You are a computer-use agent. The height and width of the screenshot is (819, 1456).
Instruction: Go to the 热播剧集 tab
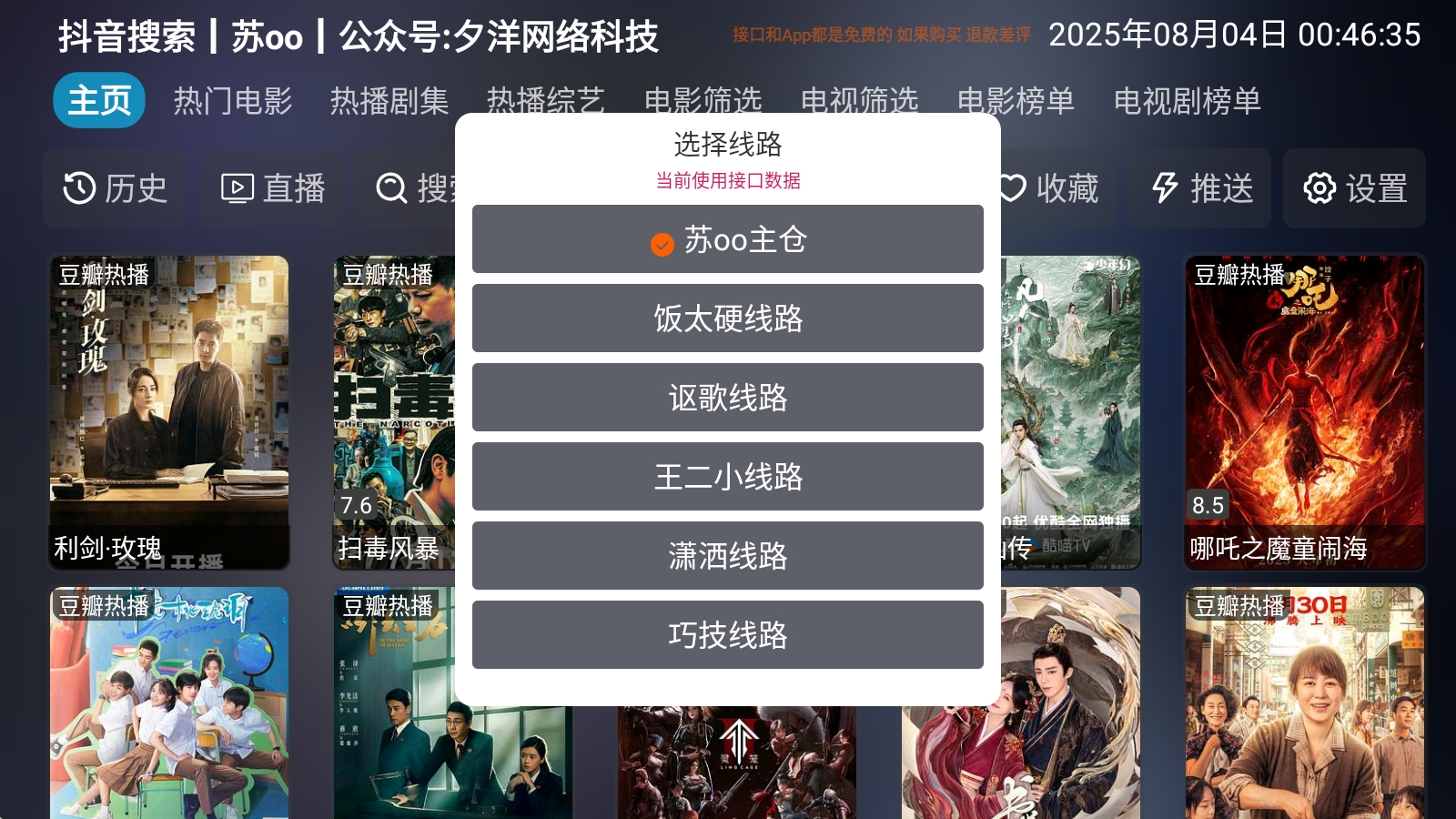389,100
